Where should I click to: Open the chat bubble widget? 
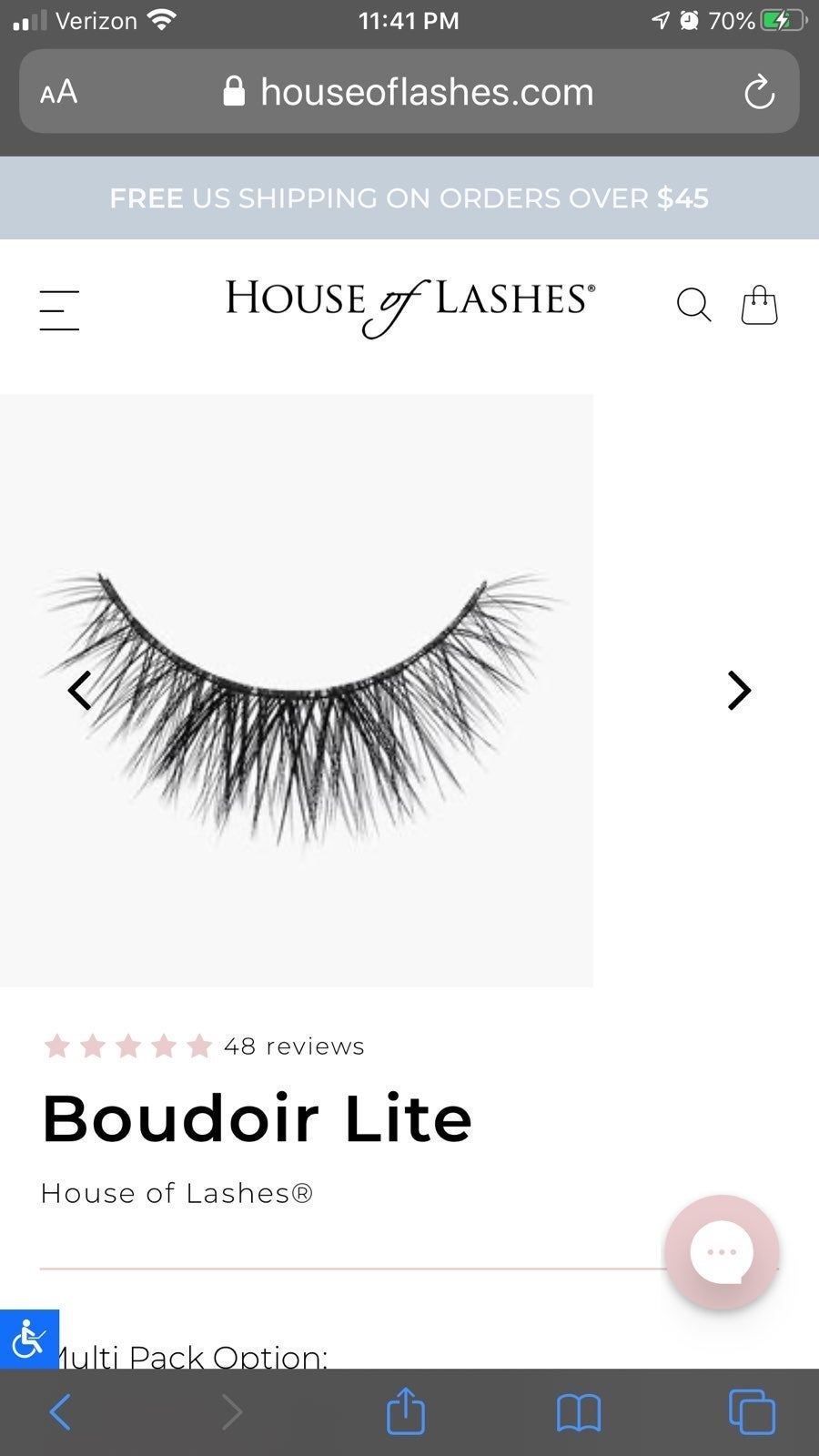tap(722, 1252)
